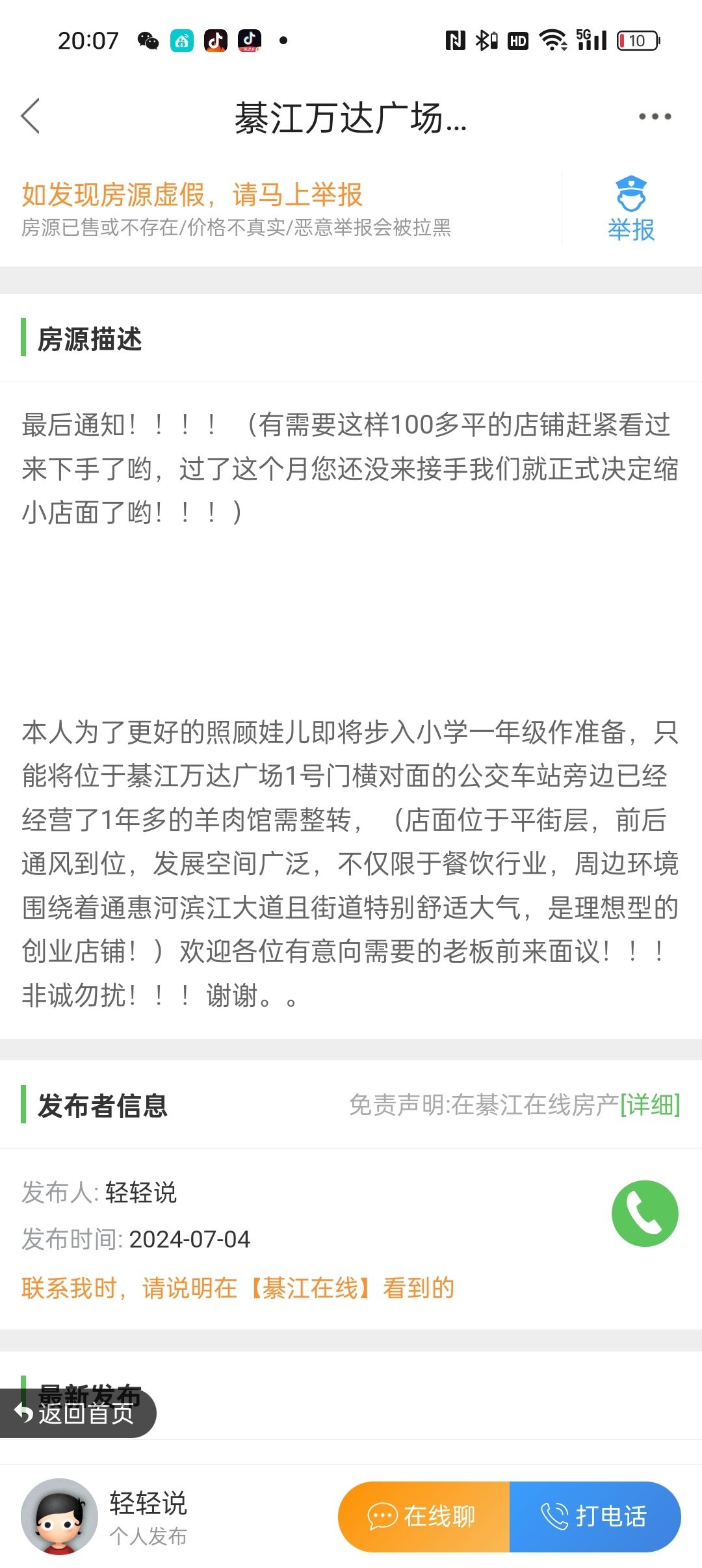Open the three-dot overflow menu
The height and width of the screenshot is (1568, 702).
(x=655, y=117)
